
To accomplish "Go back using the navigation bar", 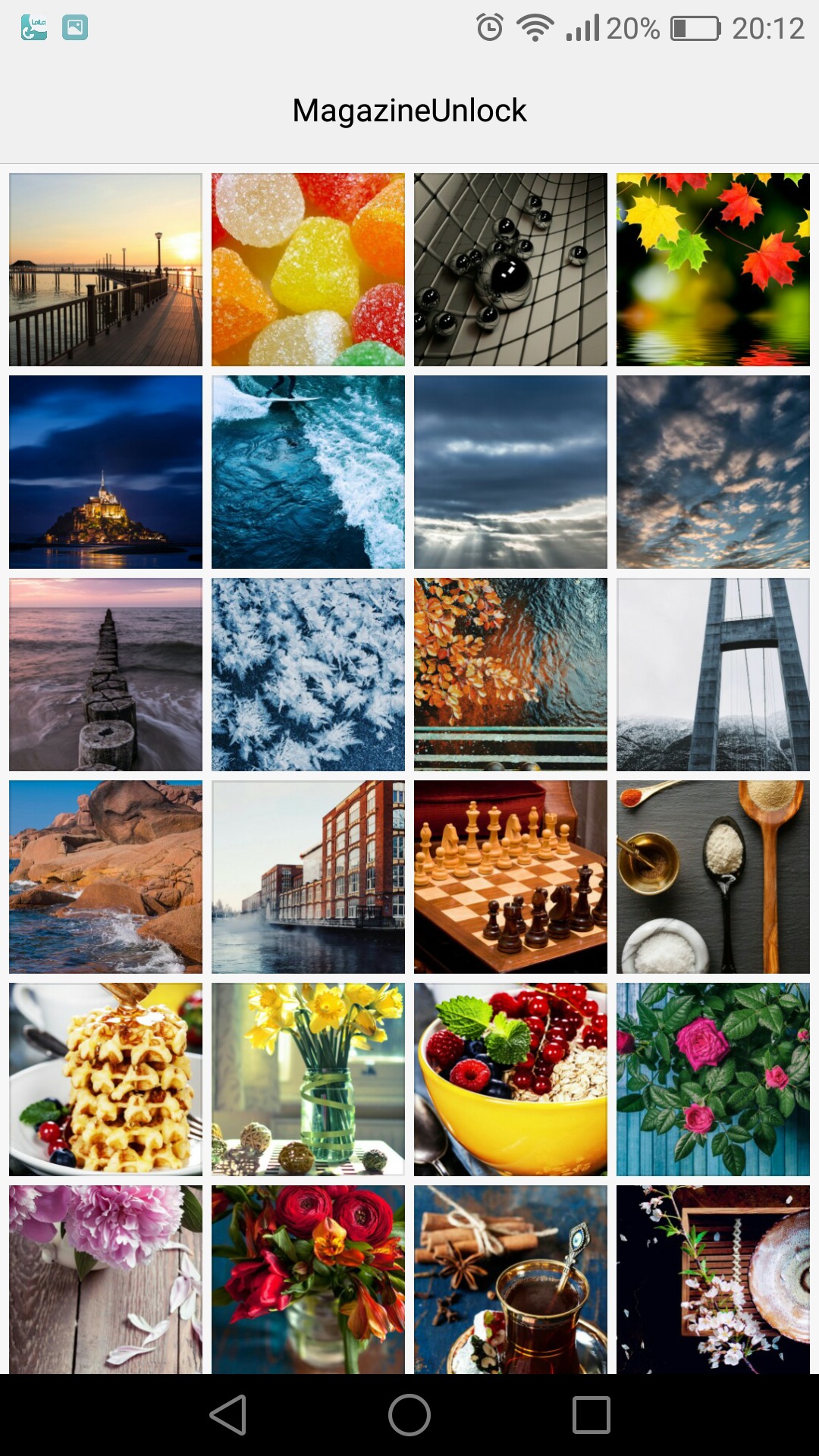I will point(228,1415).
